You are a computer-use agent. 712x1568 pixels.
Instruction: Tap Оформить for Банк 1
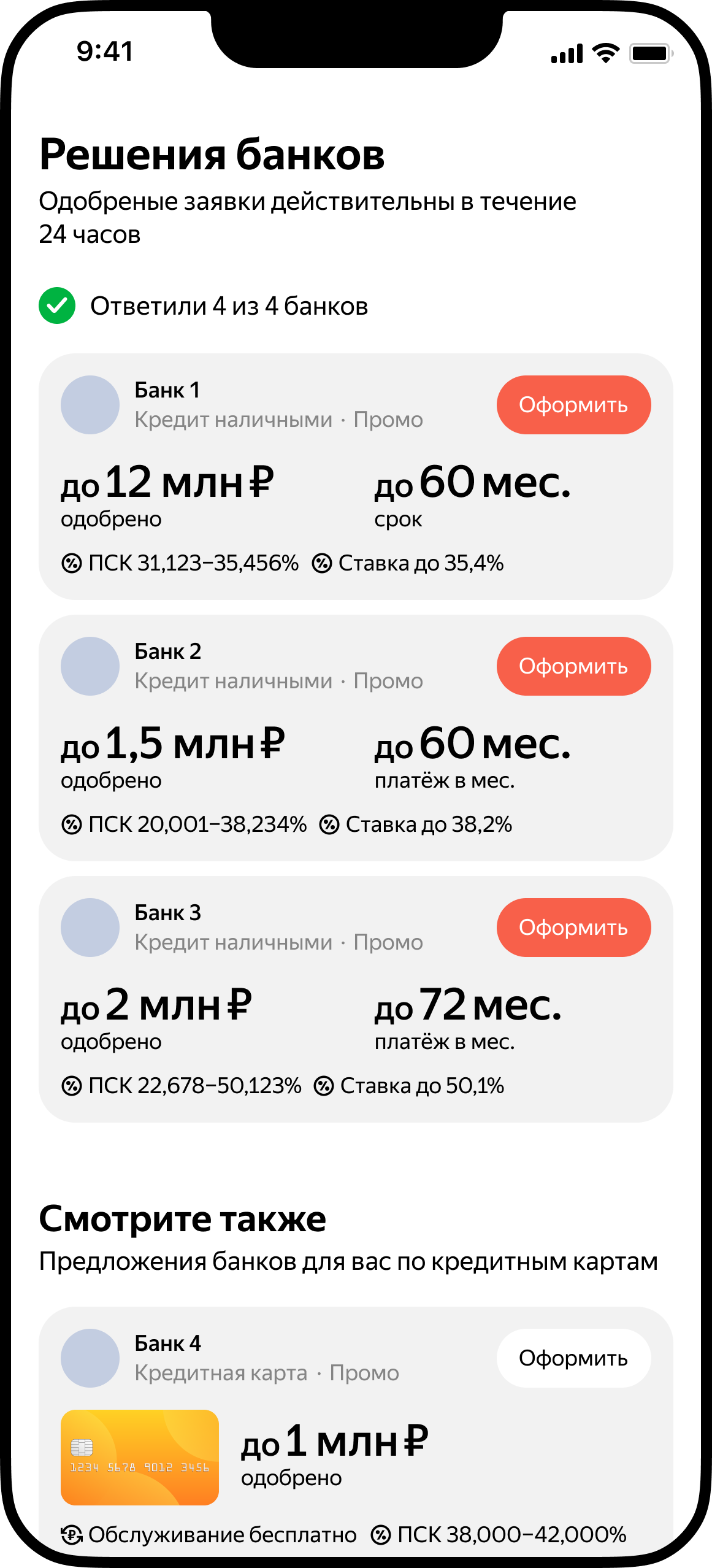coord(573,405)
